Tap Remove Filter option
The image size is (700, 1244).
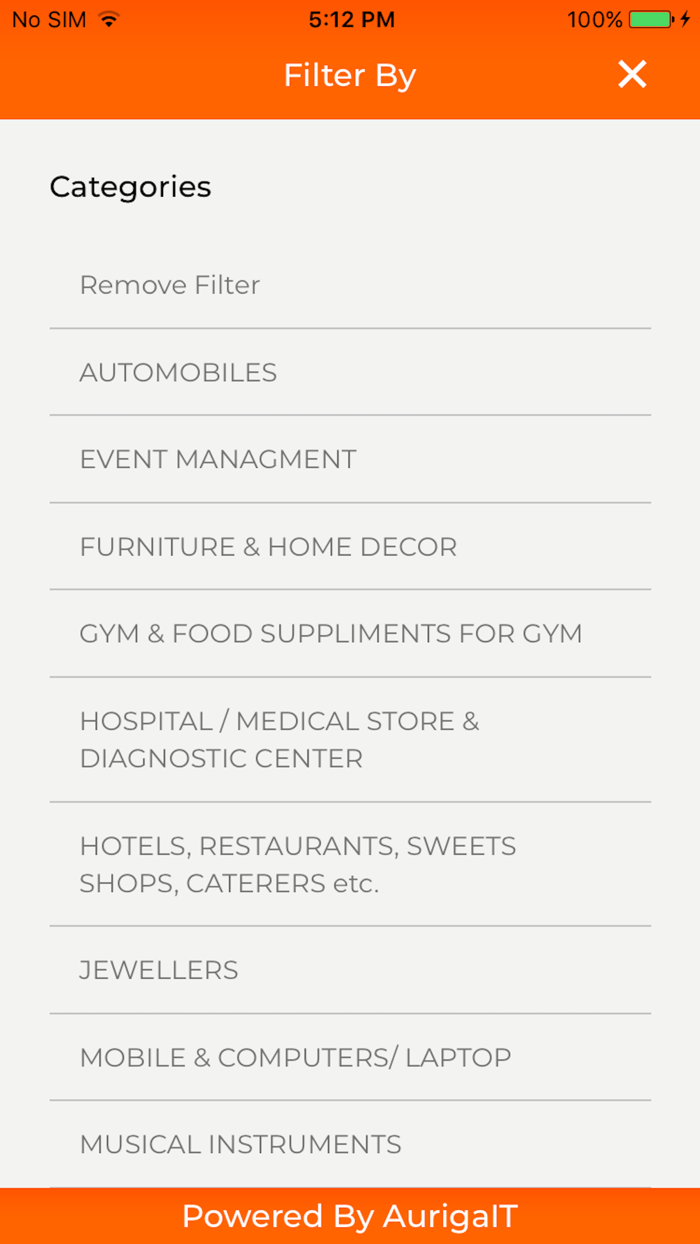170,285
